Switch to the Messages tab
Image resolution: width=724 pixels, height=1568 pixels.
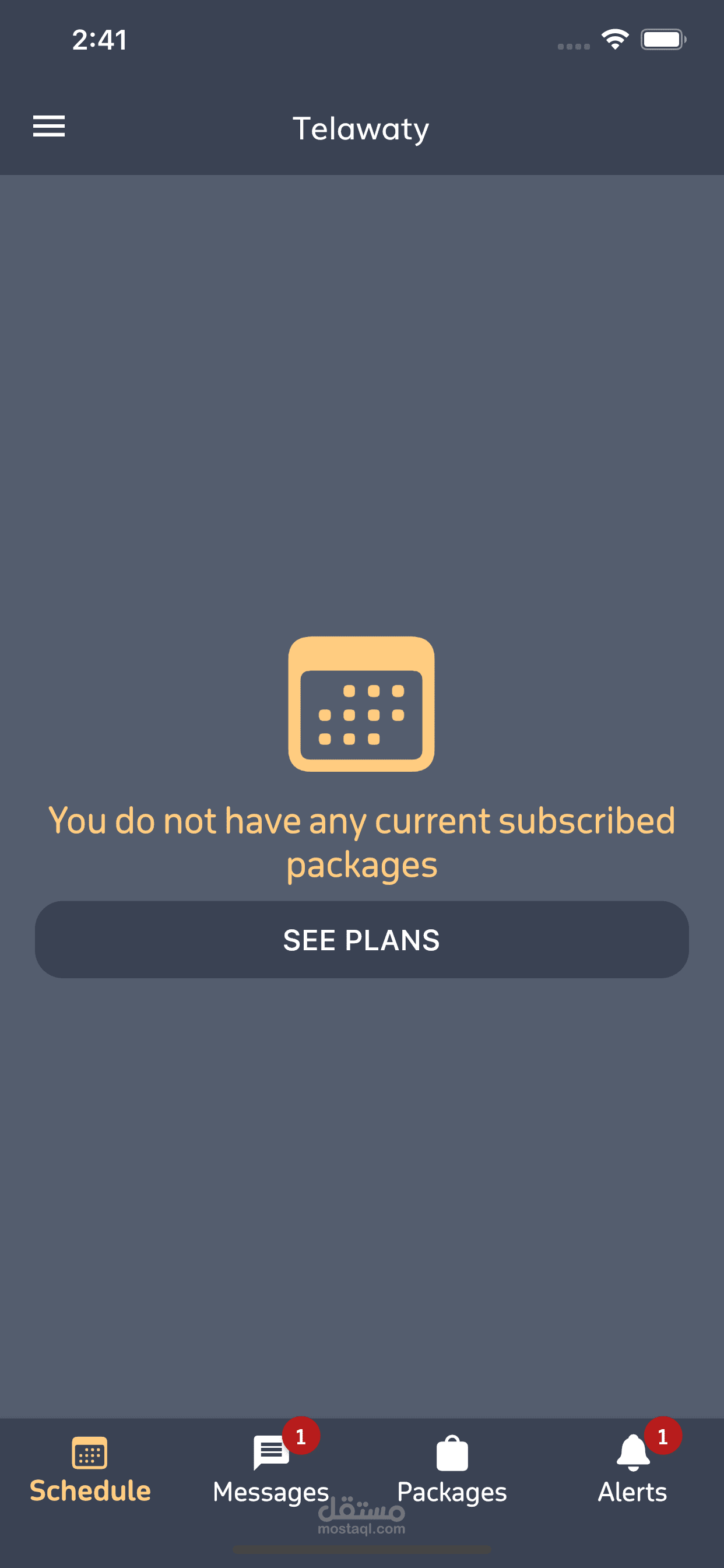point(270,1471)
